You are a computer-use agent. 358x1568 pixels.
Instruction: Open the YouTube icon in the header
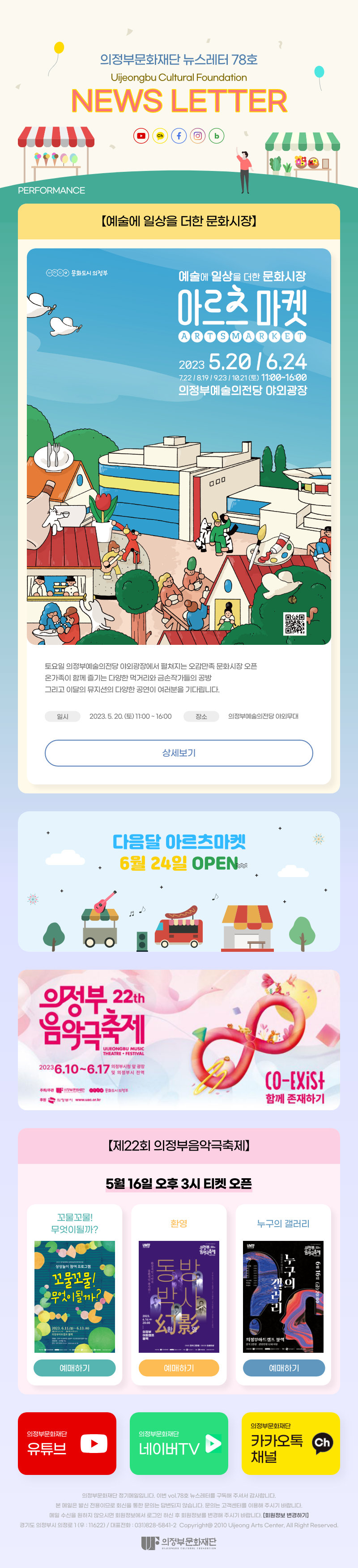click(x=141, y=136)
